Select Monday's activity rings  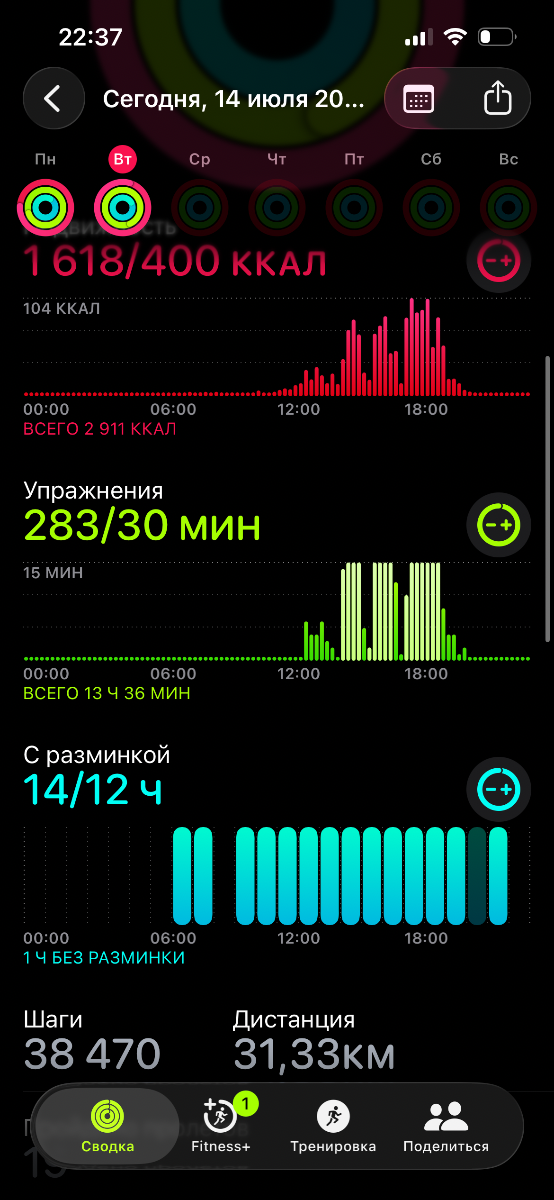click(x=45, y=207)
